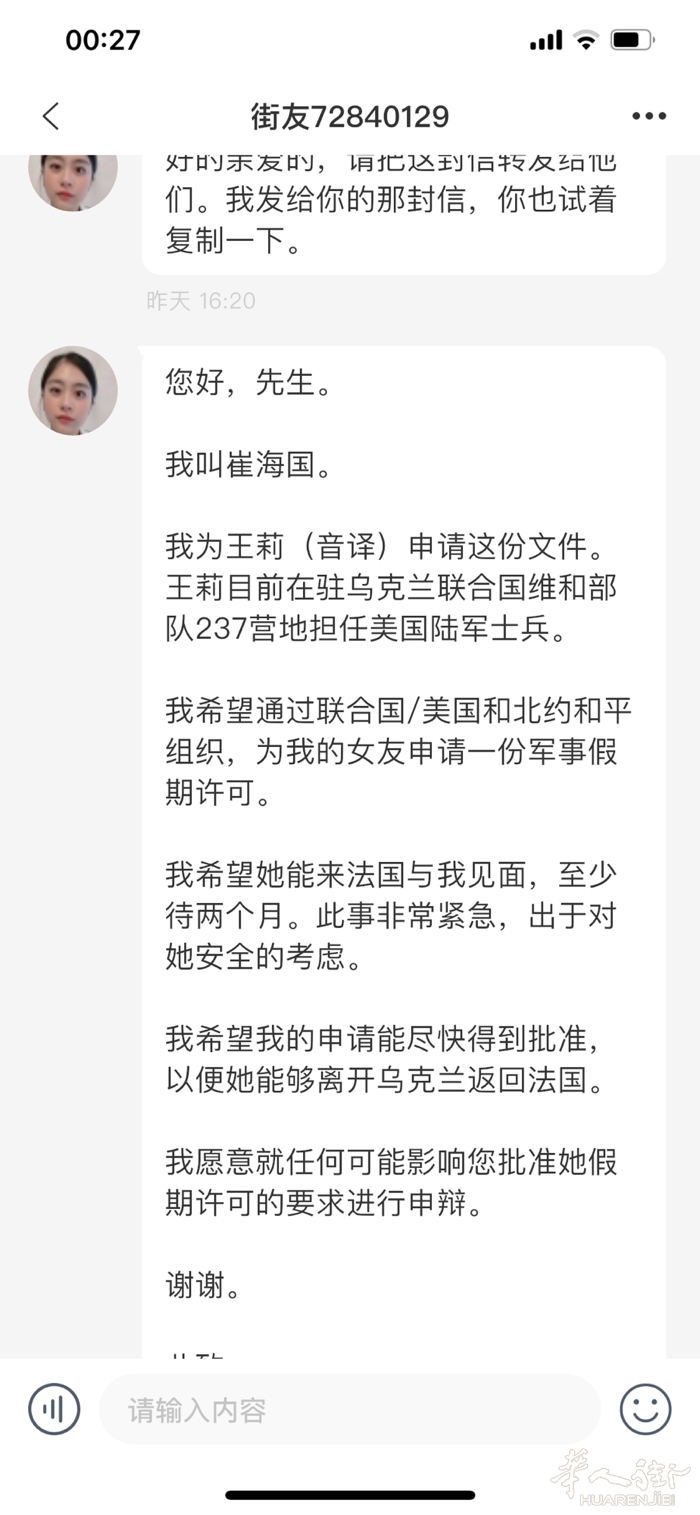Open the three-dot more options menu
The height and width of the screenshot is (1515, 700).
(x=648, y=117)
